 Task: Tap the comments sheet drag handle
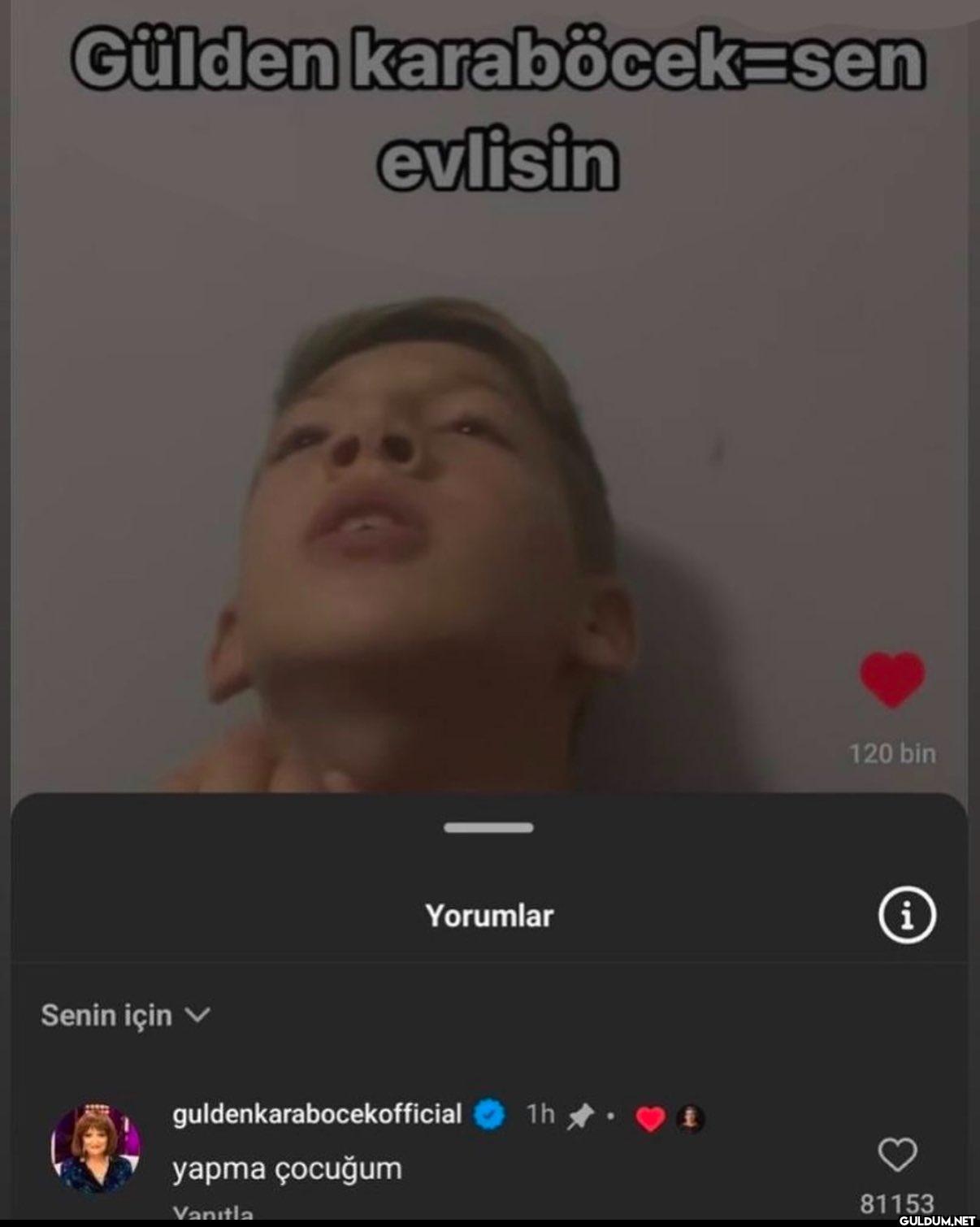[x=489, y=828]
